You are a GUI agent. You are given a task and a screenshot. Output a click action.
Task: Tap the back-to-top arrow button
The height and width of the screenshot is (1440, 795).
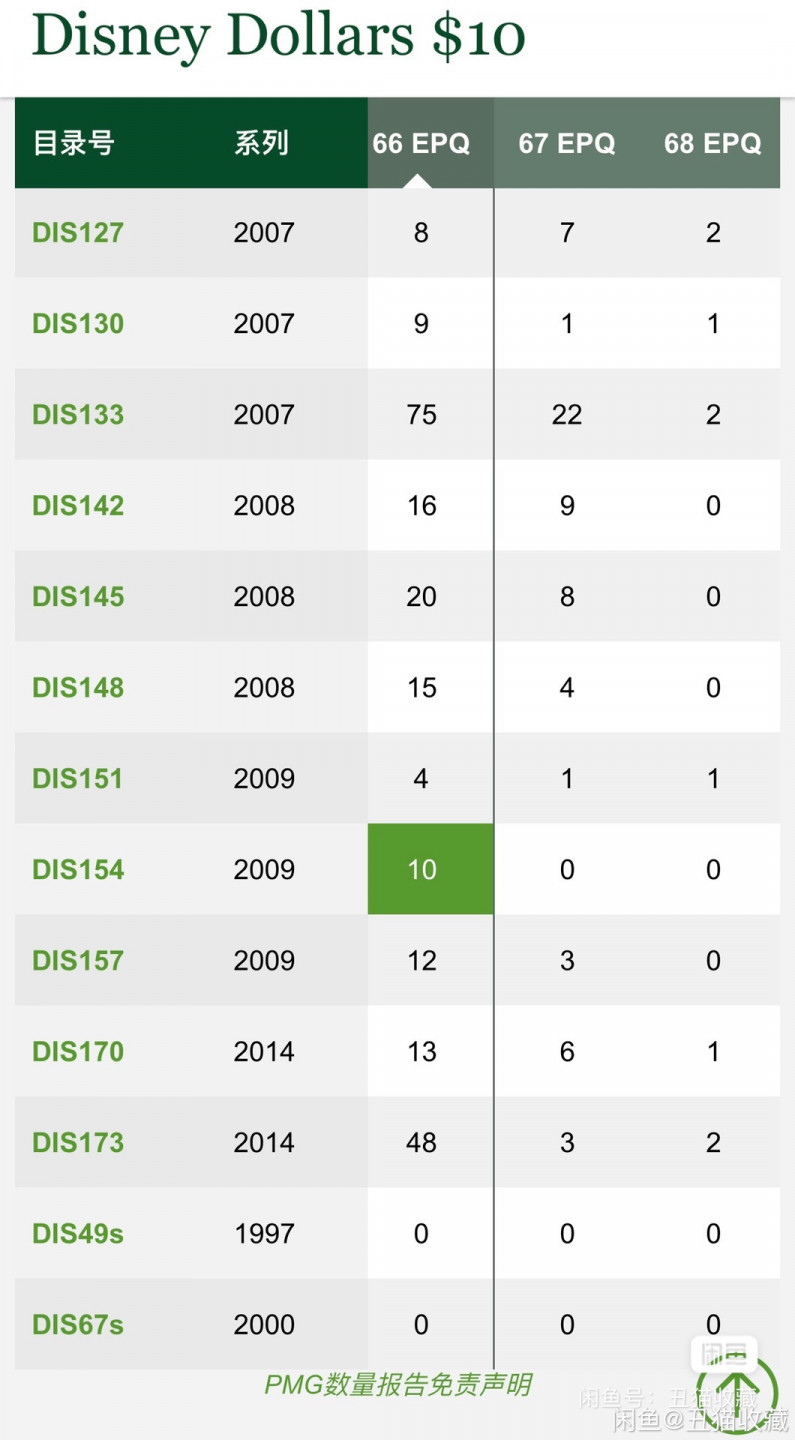pyautogui.click(x=737, y=1390)
